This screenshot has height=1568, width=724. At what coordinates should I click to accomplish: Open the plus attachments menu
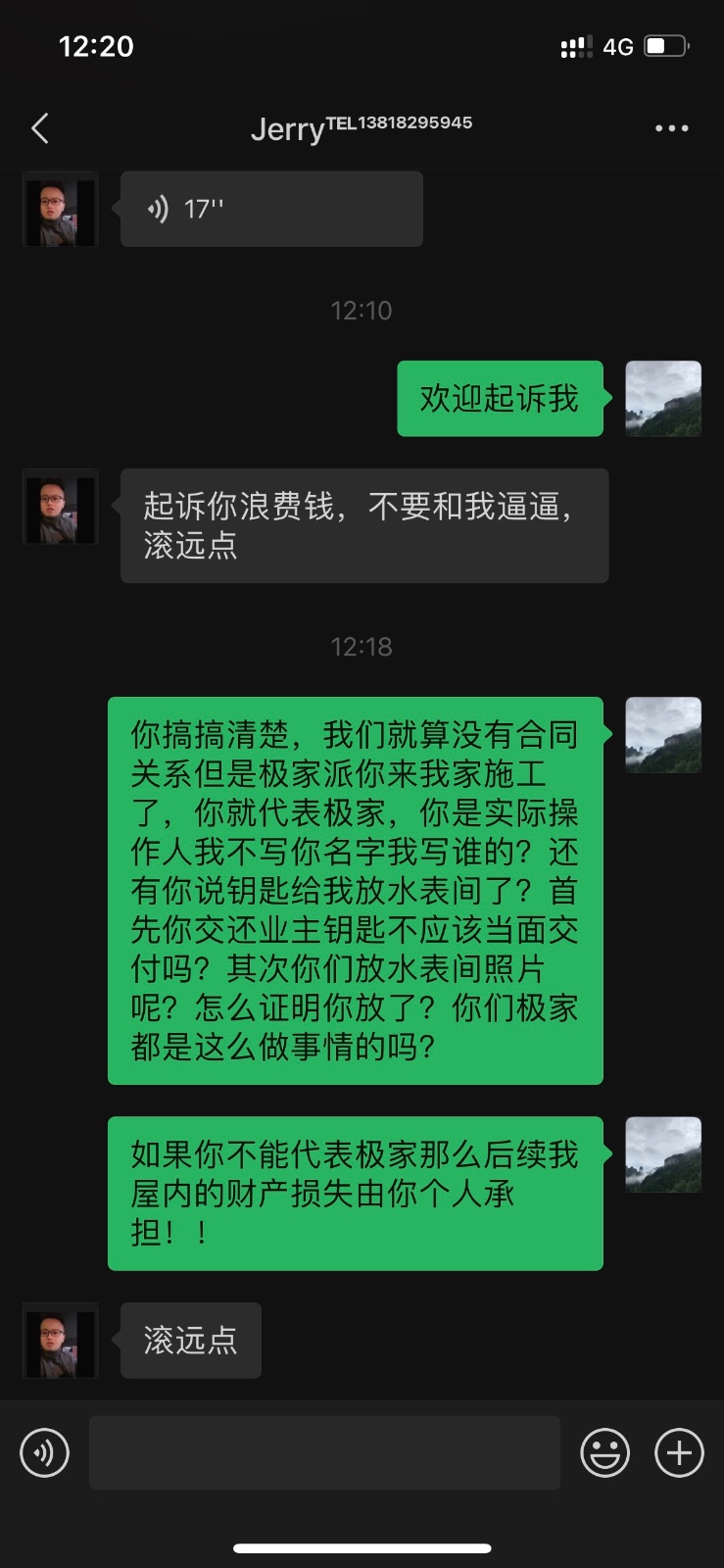click(x=679, y=1452)
